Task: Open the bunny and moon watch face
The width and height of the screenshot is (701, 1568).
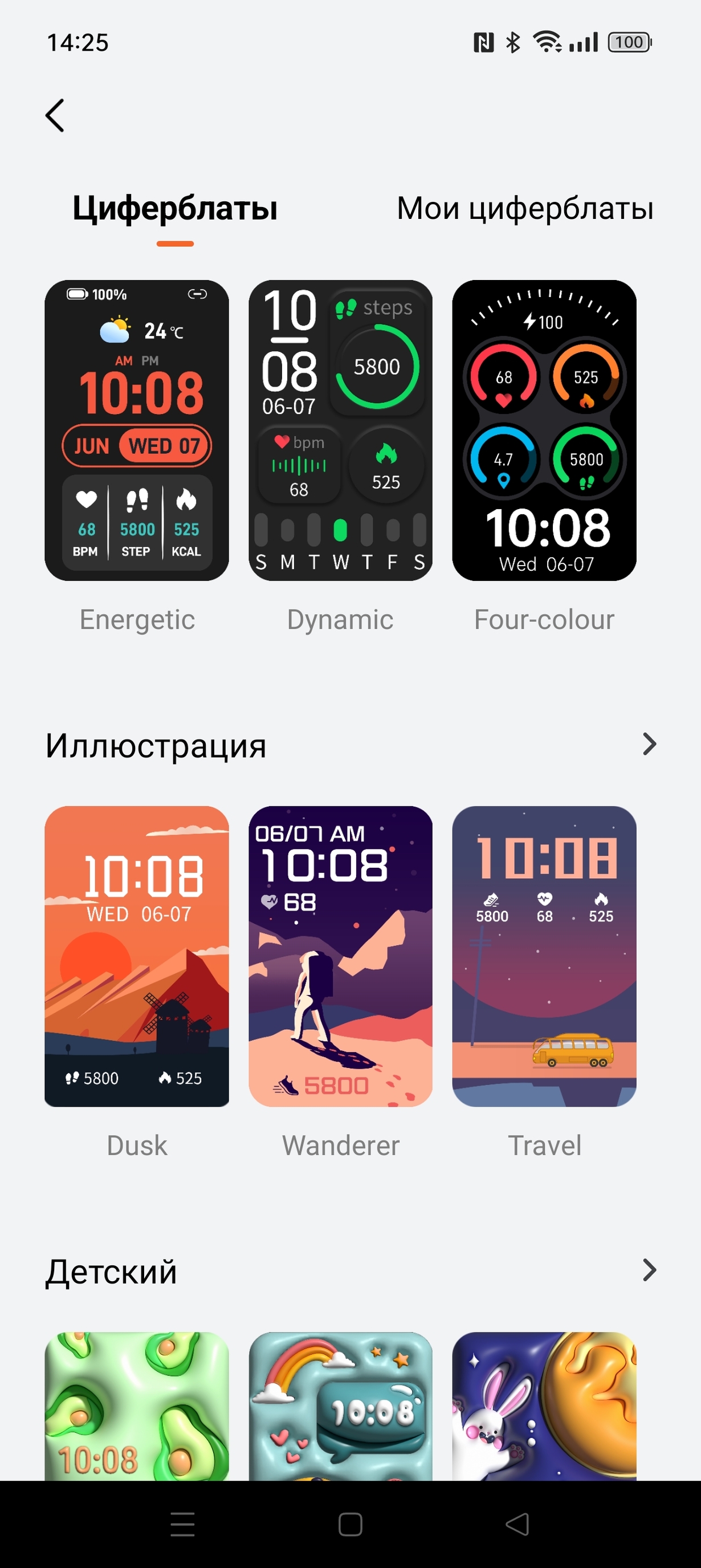Action: pos(544,1406)
